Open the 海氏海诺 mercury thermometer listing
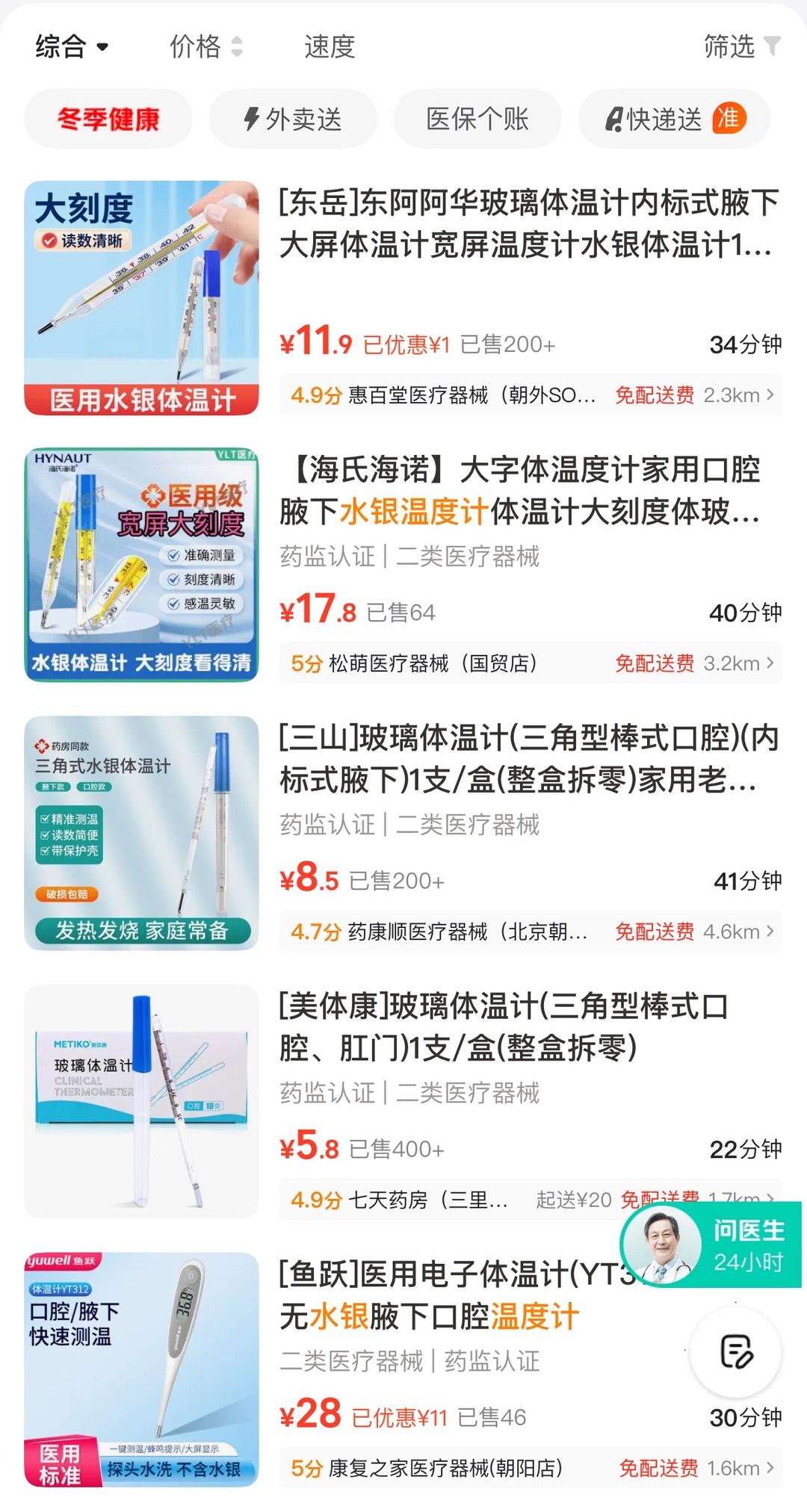The image size is (807, 1512). click(x=519, y=491)
